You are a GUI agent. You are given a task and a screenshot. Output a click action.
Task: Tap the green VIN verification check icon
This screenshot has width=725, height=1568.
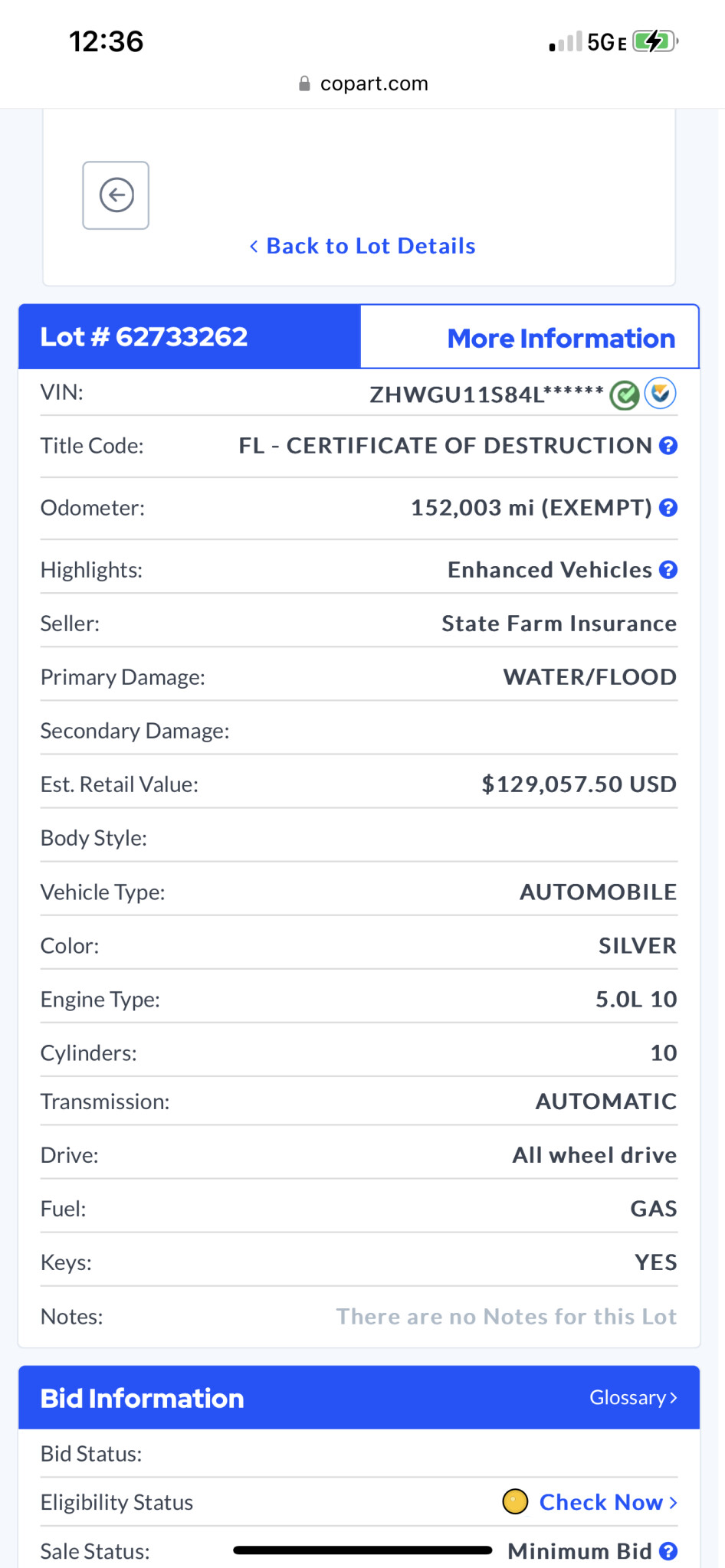click(625, 395)
